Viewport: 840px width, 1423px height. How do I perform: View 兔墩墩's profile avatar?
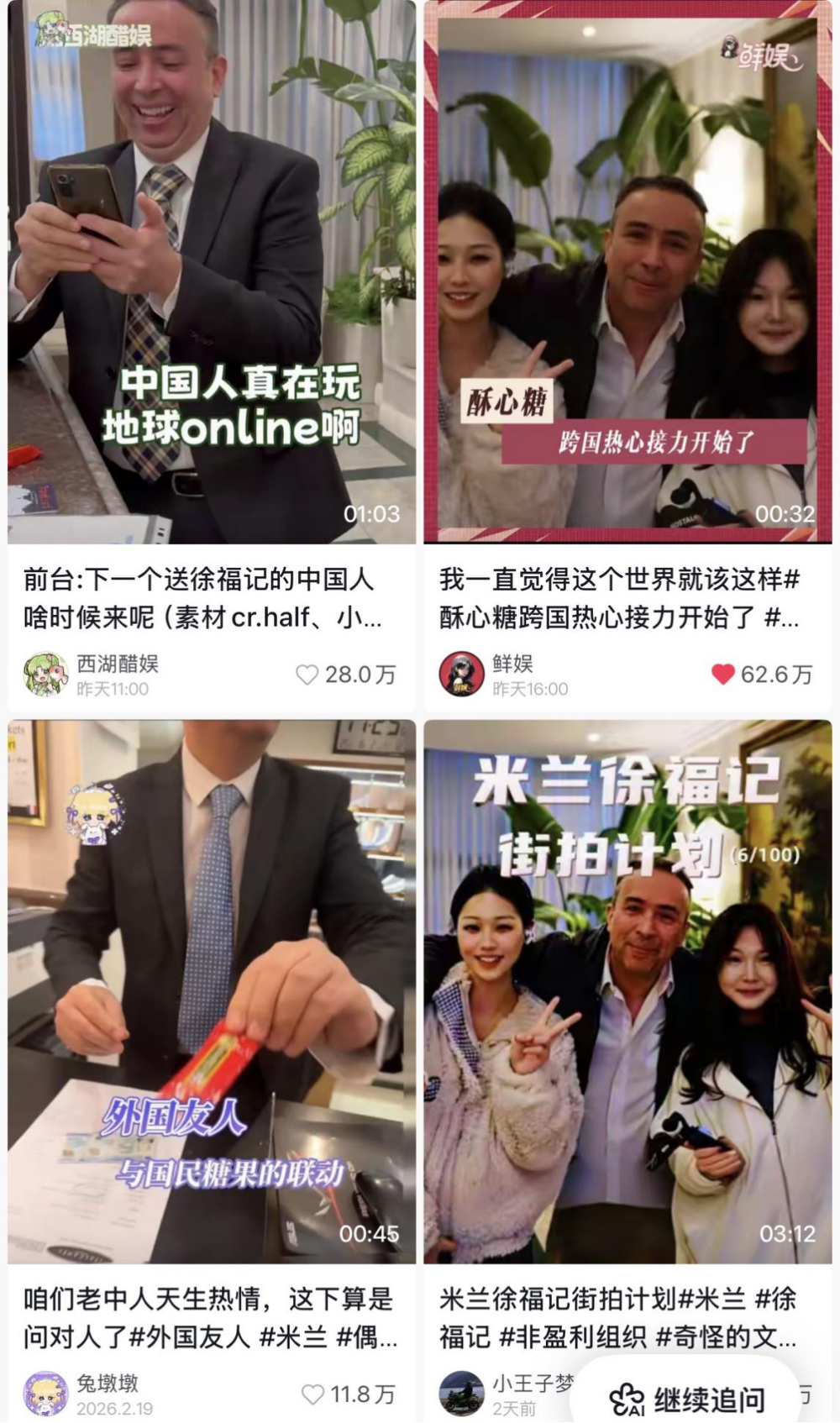(x=45, y=1394)
